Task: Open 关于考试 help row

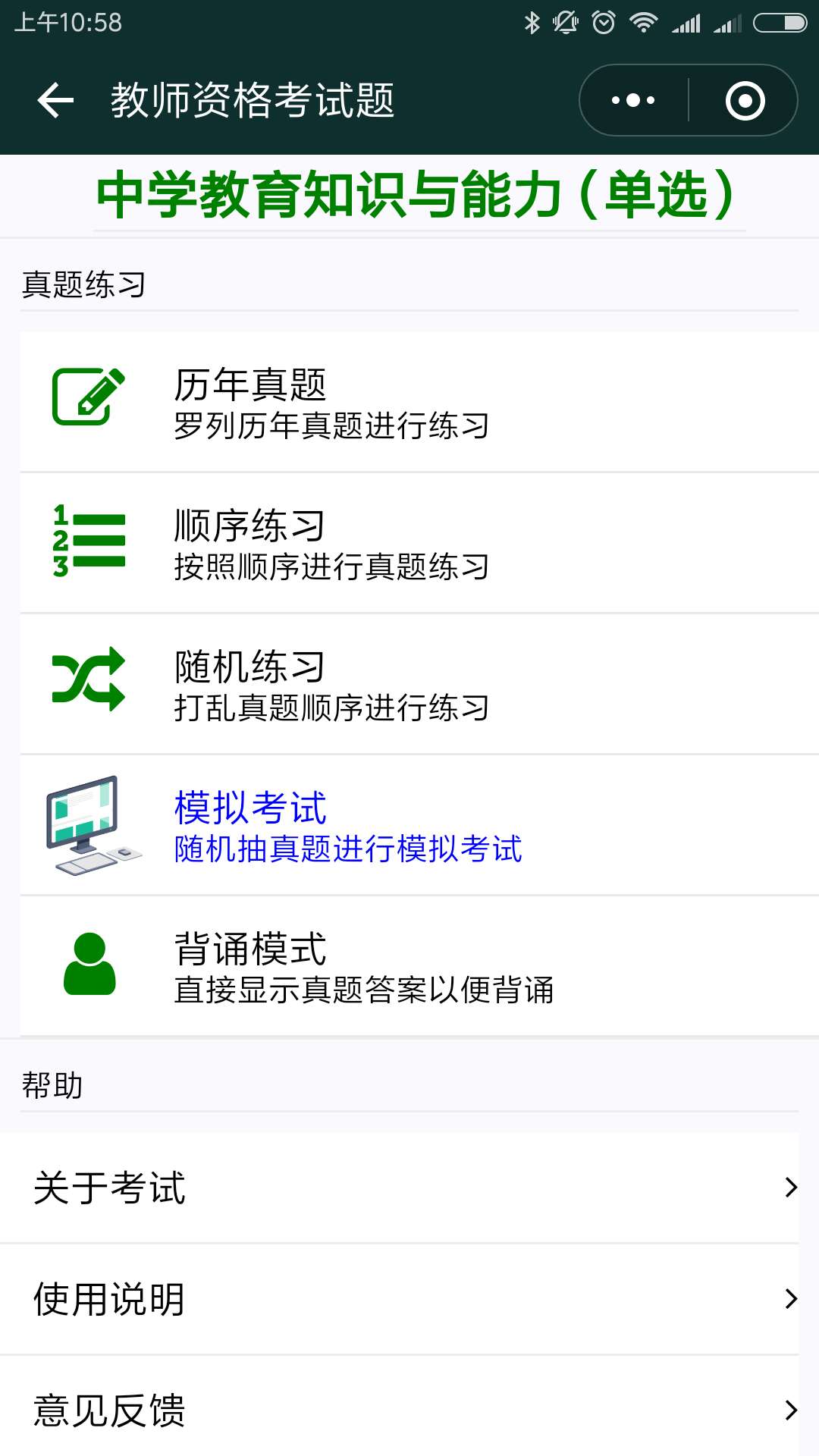Action: click(400, 1188)
